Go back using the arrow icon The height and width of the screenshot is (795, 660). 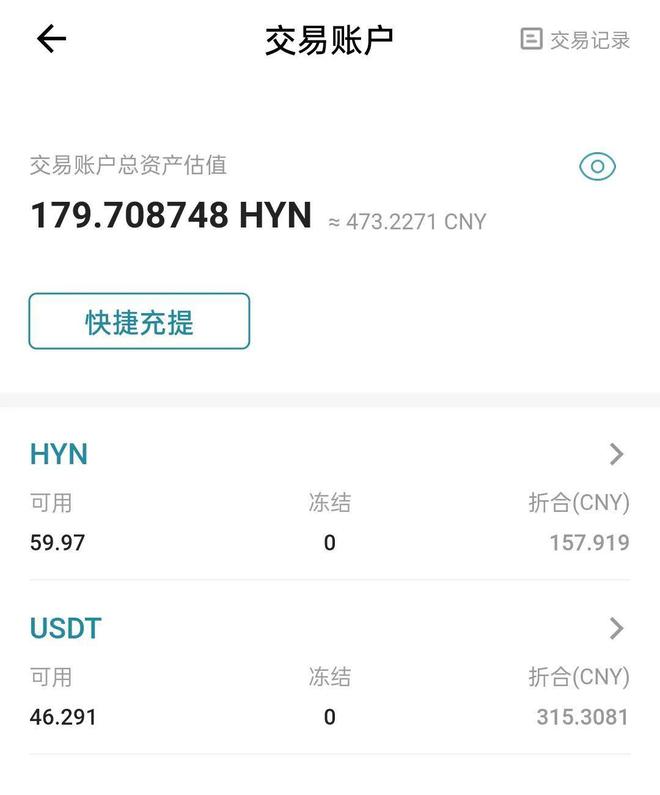[51, 39]
